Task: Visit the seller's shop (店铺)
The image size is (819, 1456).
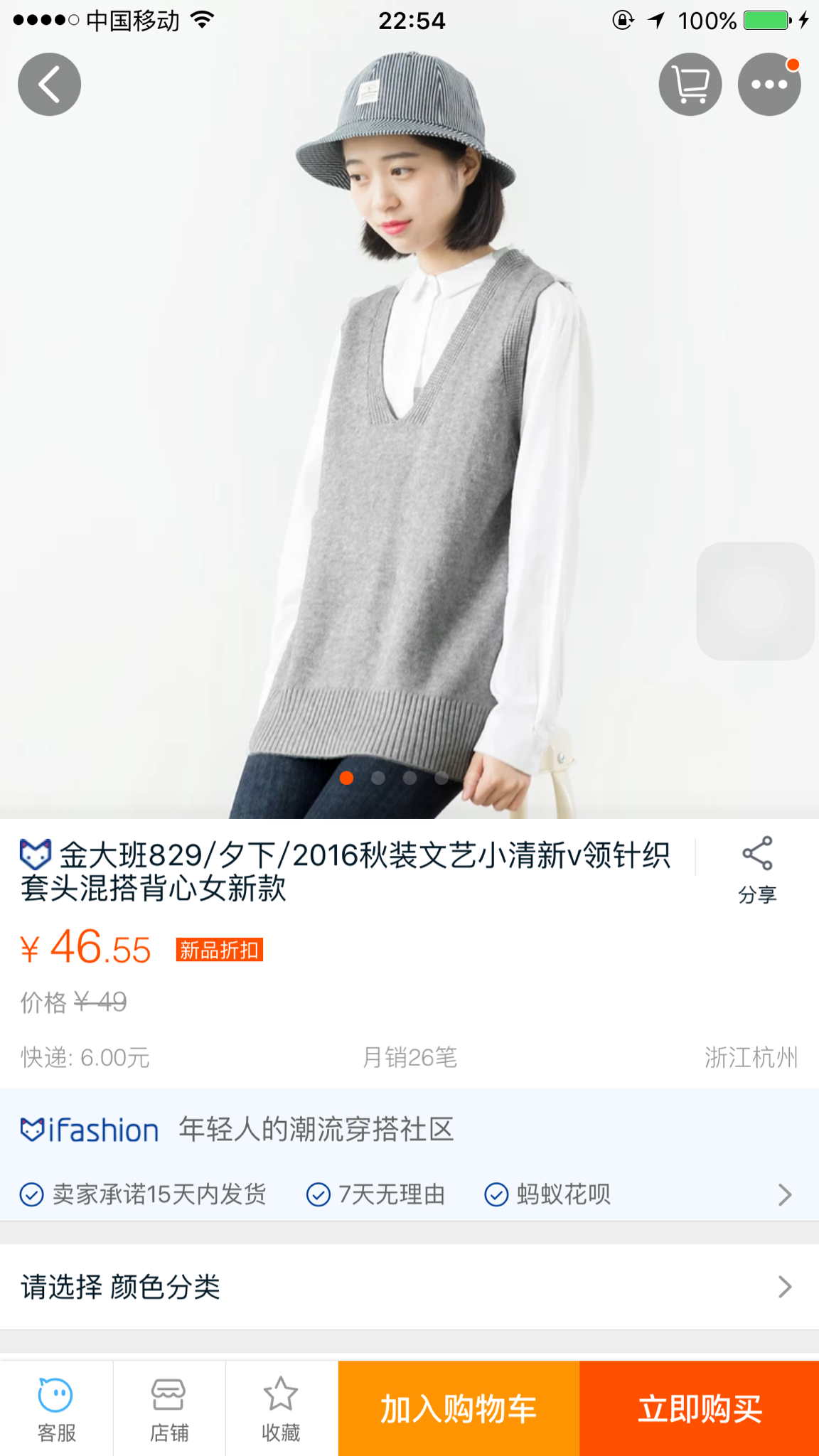Action: [169, 1409]
